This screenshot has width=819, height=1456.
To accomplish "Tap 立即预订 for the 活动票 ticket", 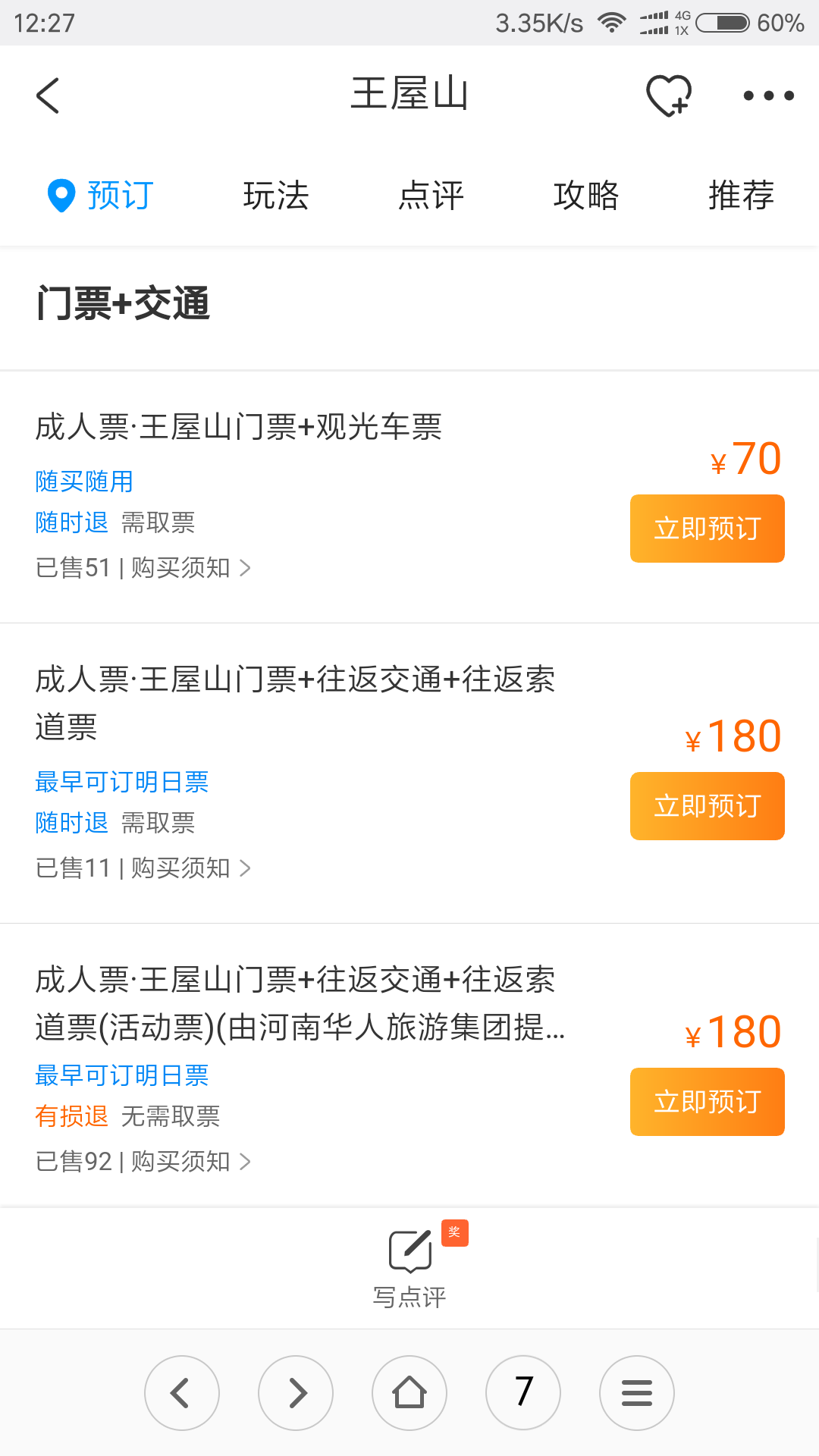I will pos(707,1102).
